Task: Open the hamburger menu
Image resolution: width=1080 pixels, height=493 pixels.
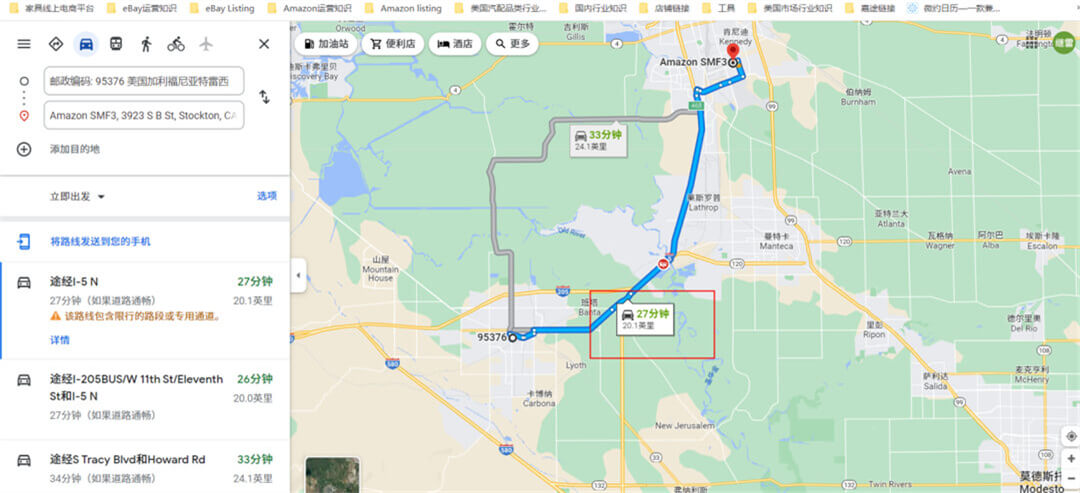Action: pyautogui.click(x=24, y=44)
